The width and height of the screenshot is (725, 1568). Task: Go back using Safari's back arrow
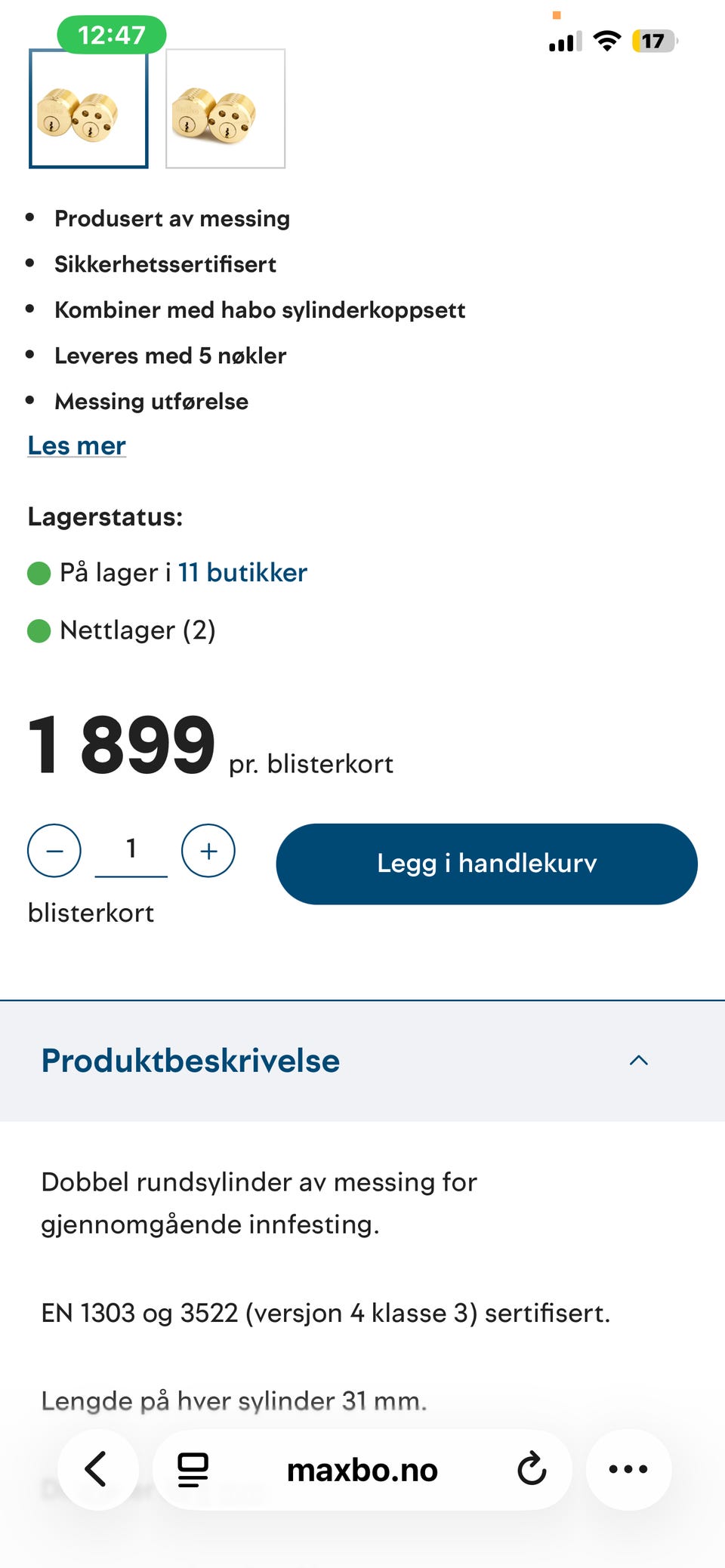pos(96,1468)
